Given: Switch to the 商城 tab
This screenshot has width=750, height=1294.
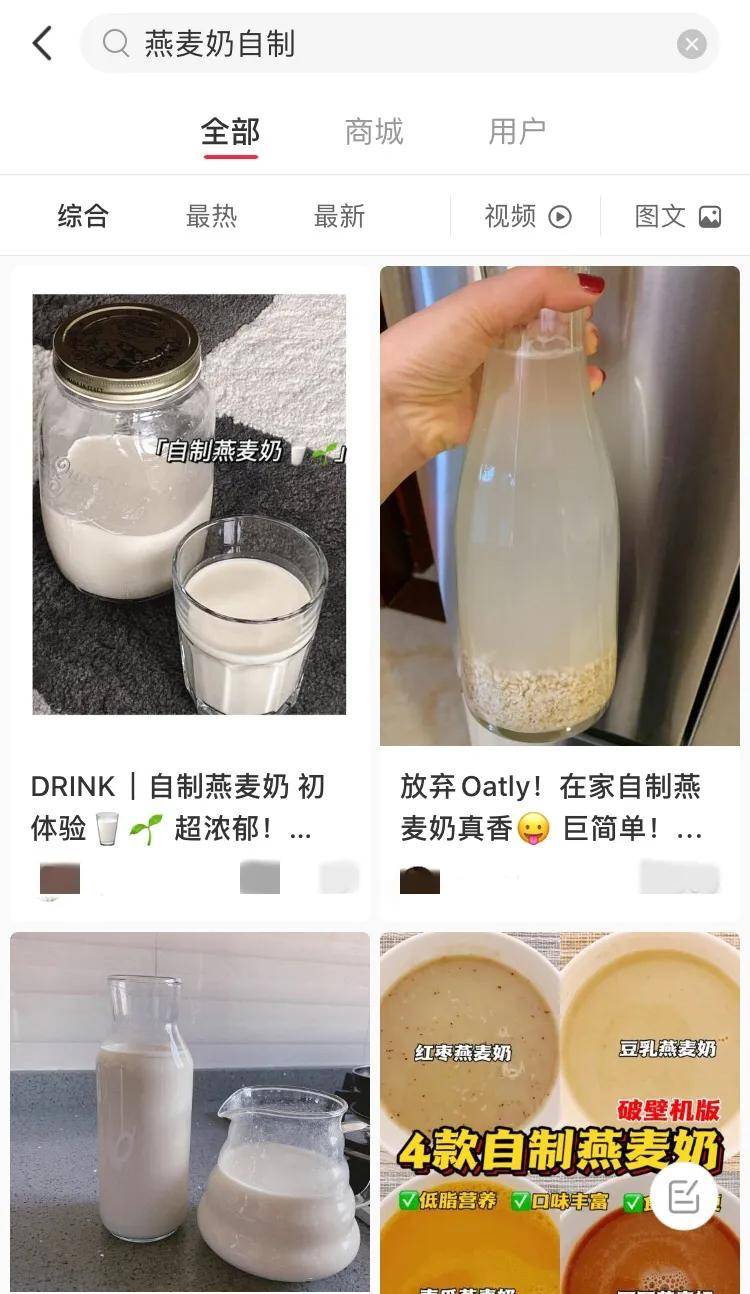Looking at the screenshot, I should [374, 132].
